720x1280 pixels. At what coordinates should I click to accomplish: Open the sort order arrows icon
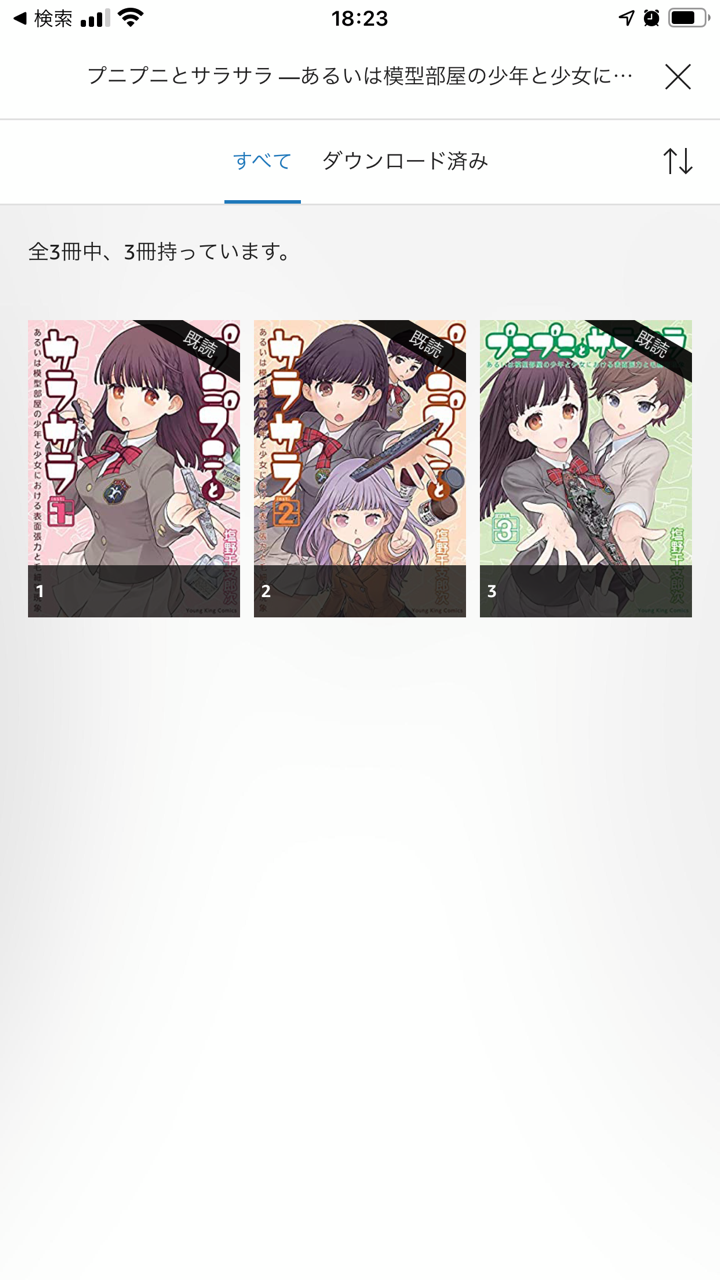pos(678,161)
